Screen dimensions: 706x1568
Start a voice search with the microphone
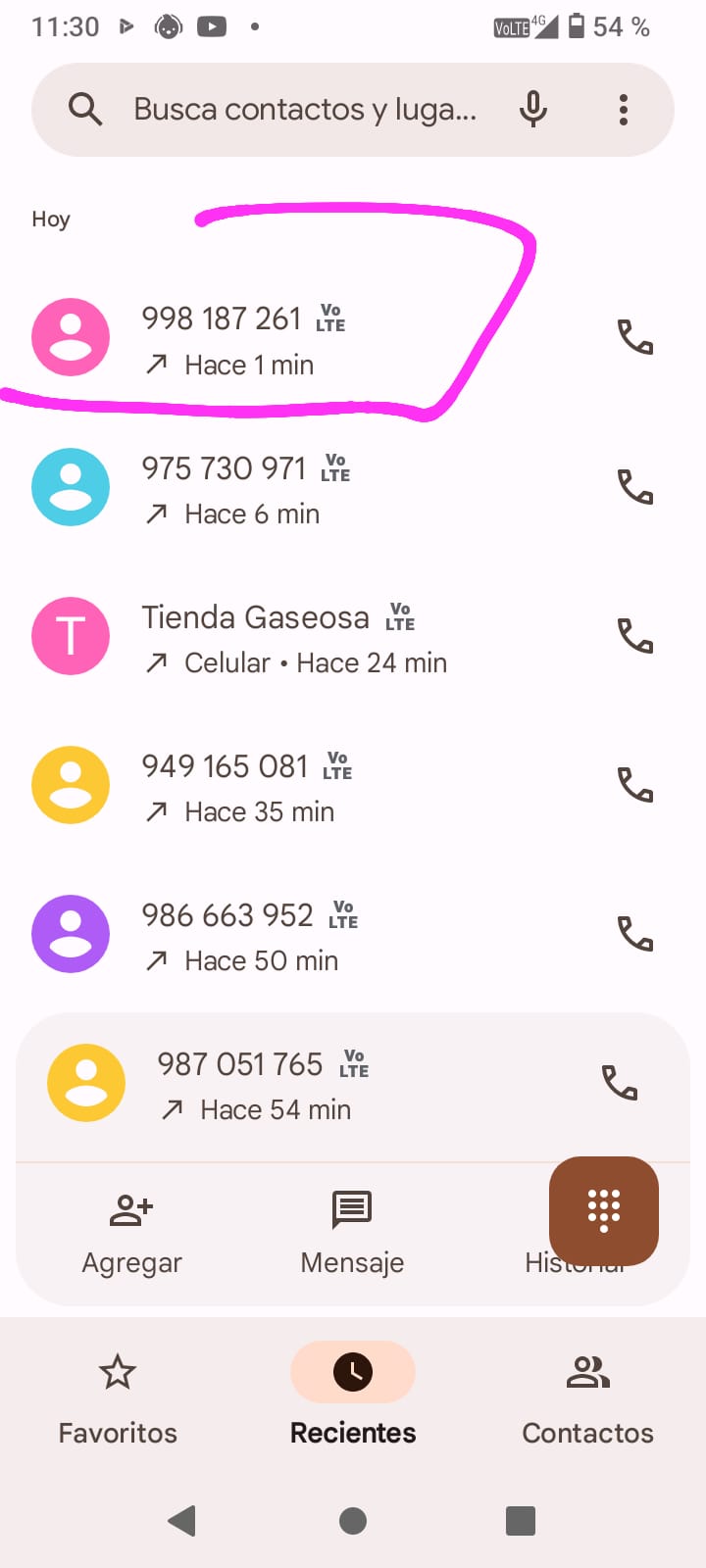pos(533,110)
